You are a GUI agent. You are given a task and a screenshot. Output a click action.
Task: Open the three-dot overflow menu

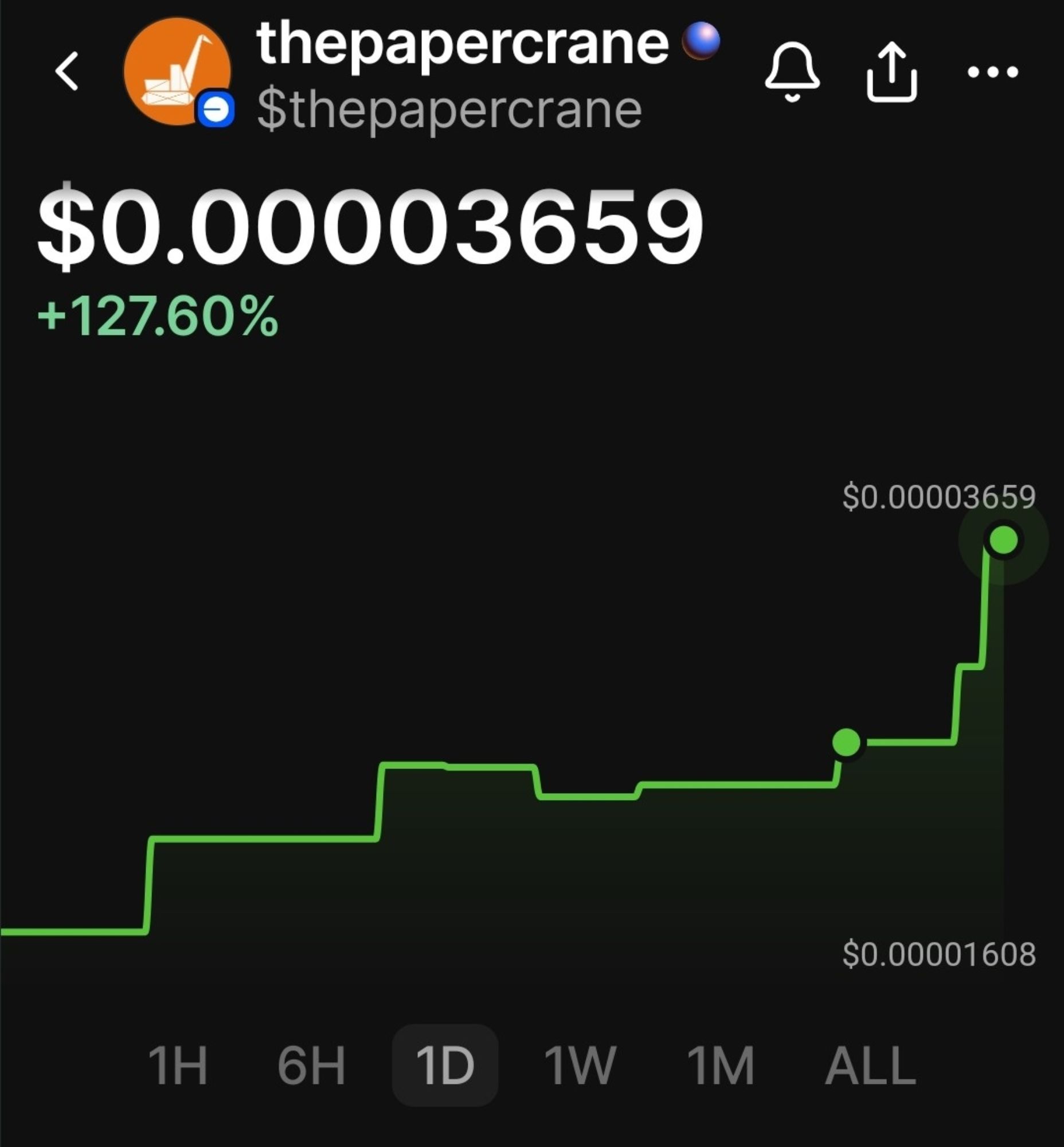pos(992,72)
